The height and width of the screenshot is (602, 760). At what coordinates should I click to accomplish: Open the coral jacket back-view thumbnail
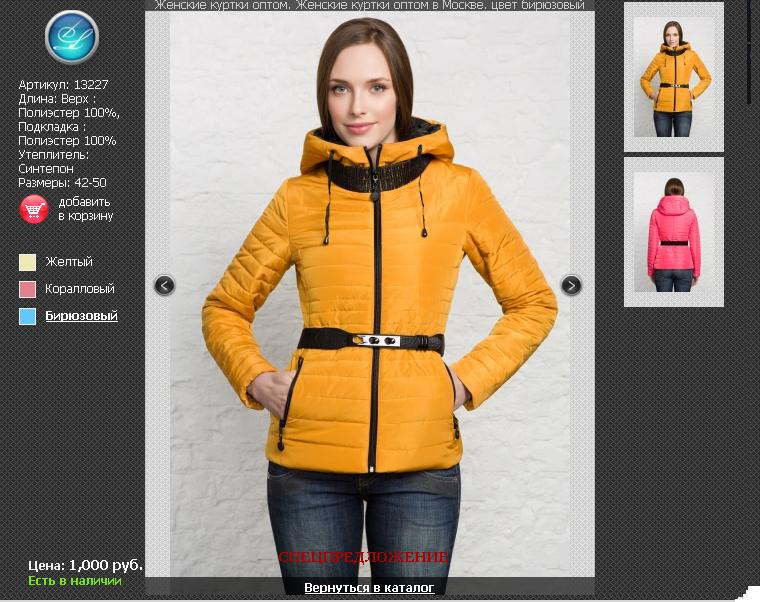673,231
